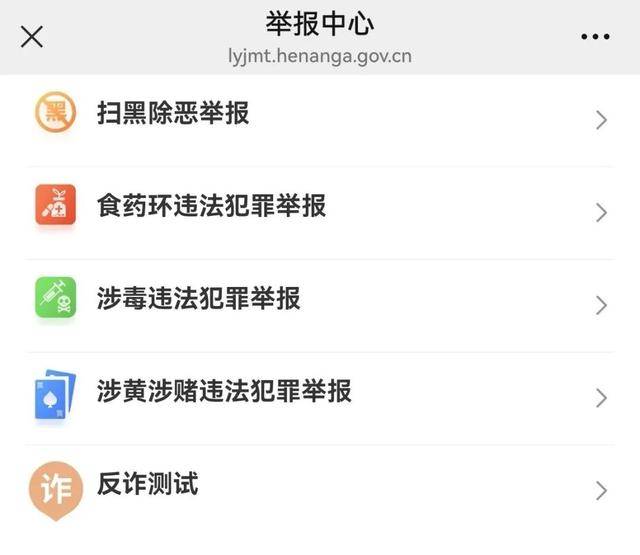Open 涉黄涉赌违法犯罪举报
Screen dimensions: 640x555
tap(224, 391)
